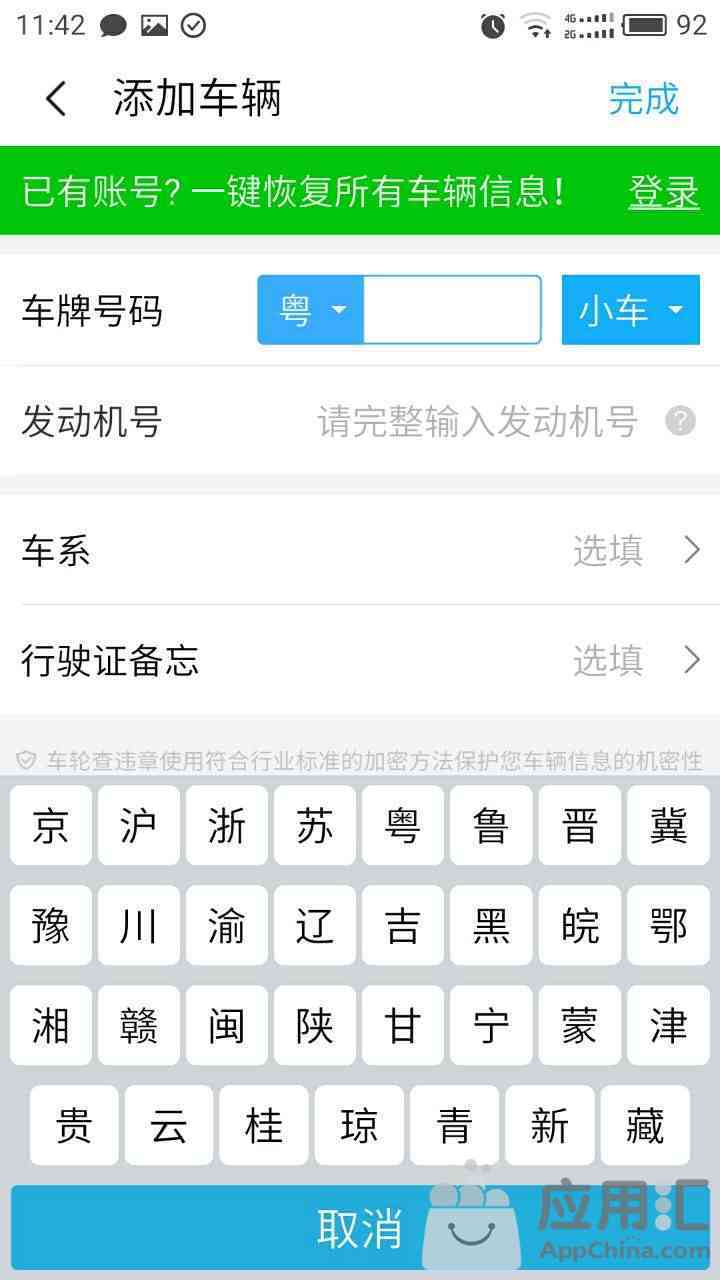Image resolution: width=720 pixels, height=1280 pixels.
Task: Choose province key 津
Action: [x=668, y=1025]
